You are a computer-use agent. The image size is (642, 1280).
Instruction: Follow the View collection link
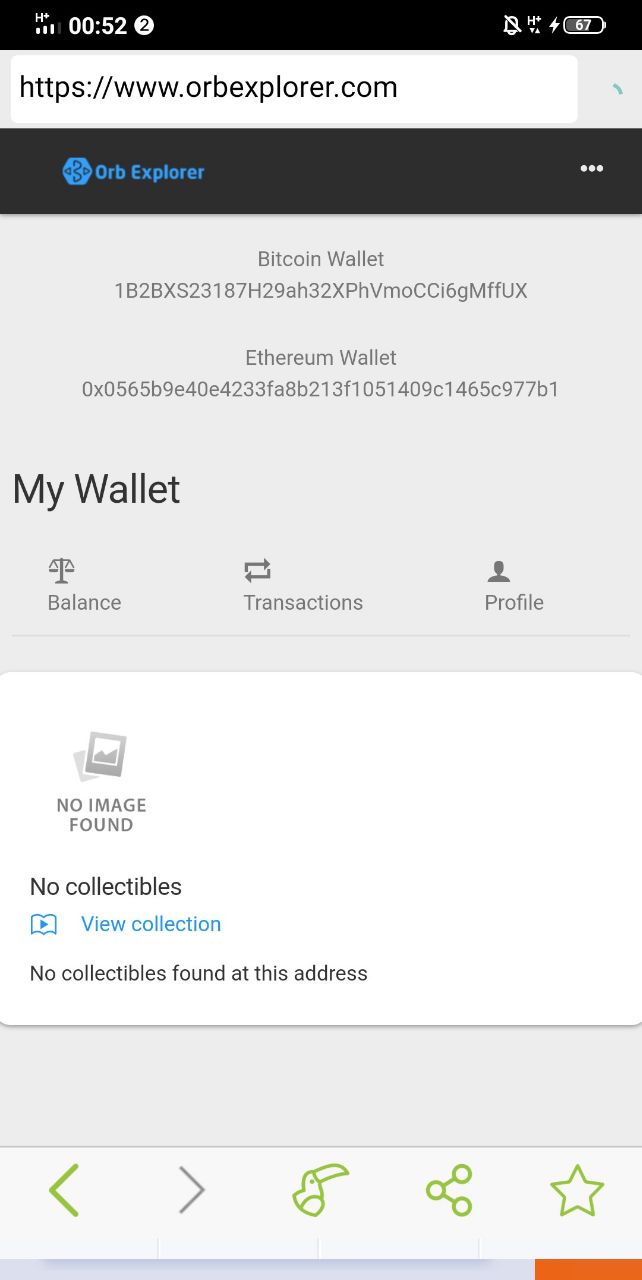click(151, 924)
